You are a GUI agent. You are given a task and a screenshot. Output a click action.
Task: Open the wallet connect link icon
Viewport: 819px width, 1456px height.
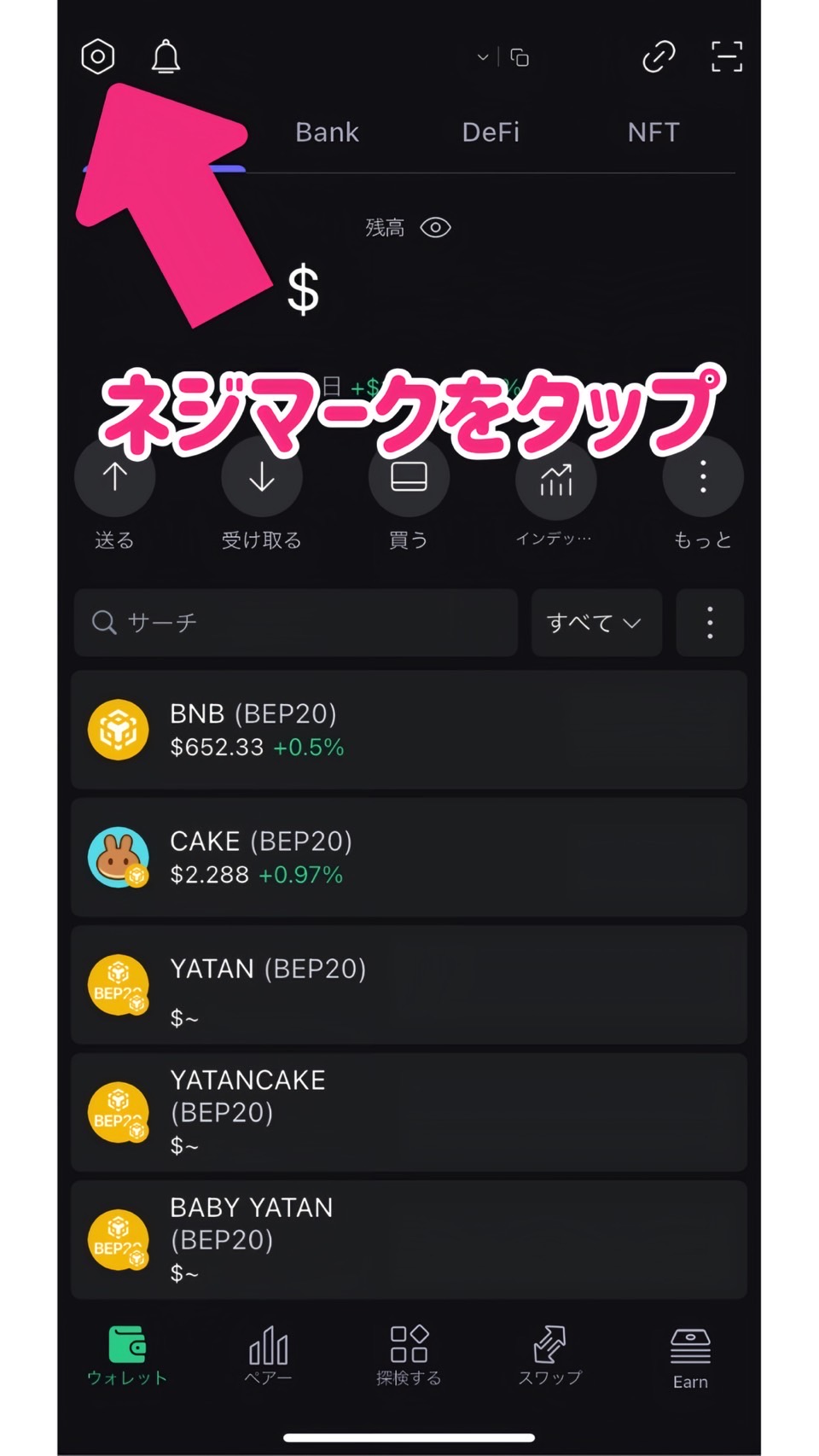(658, 57)
